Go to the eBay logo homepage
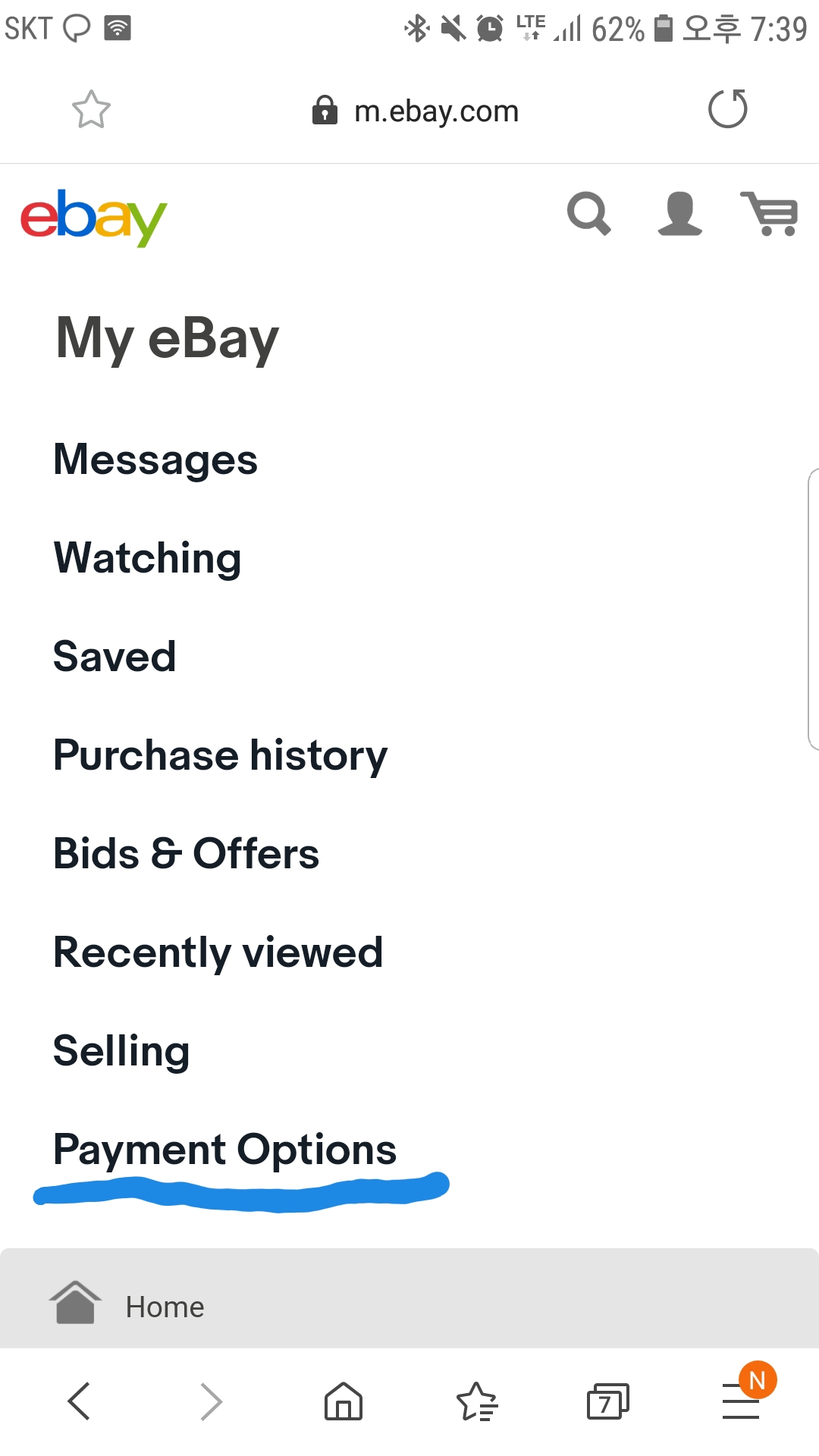The image size is (819, 1456). [x=93, y=217]
